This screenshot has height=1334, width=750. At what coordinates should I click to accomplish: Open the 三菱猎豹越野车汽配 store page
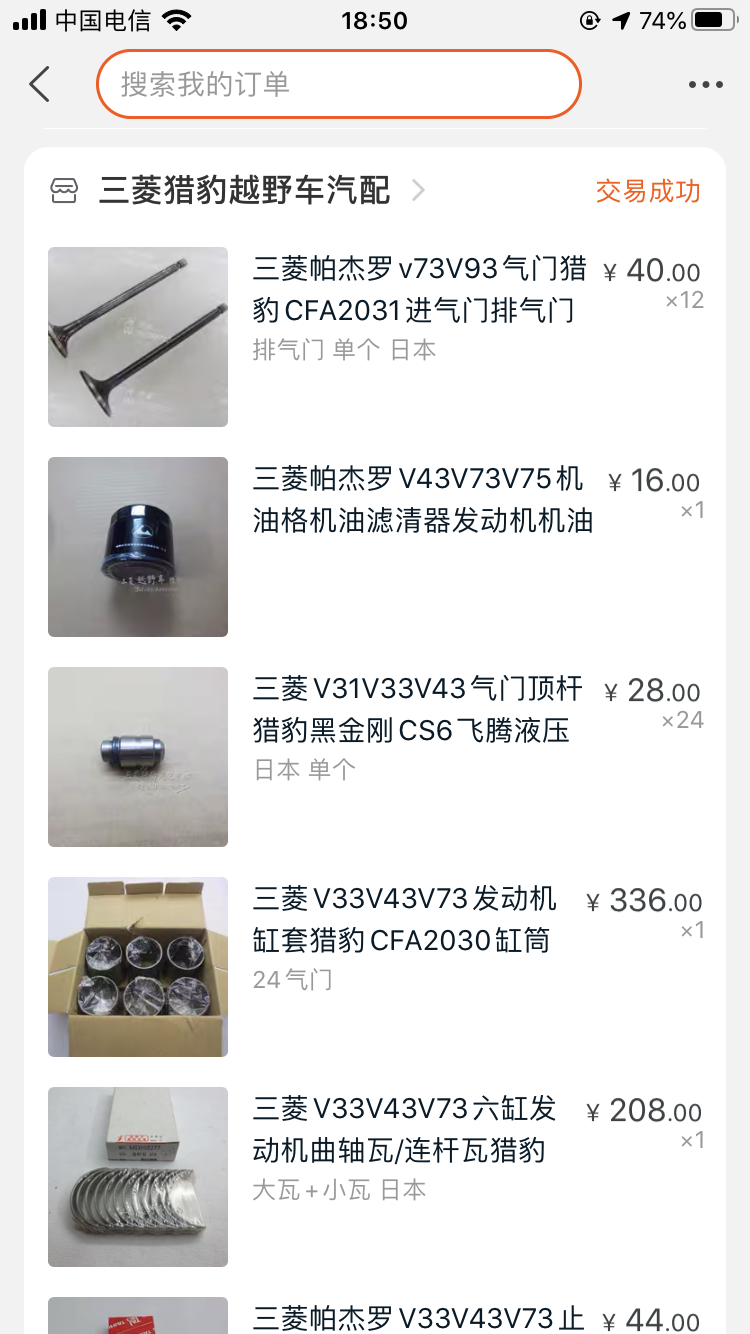point(244,190)
